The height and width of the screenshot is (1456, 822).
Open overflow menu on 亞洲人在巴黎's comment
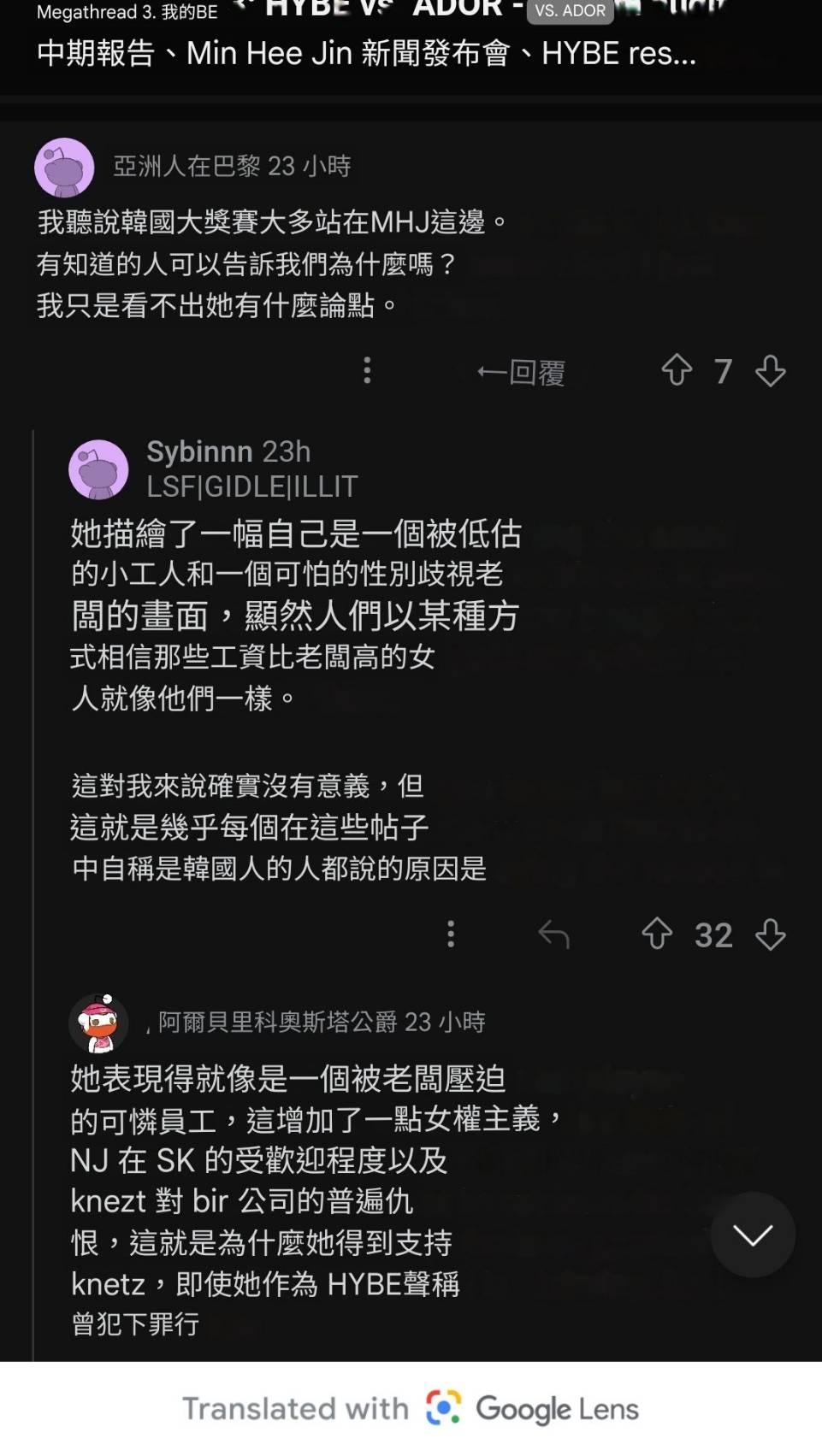367,370
